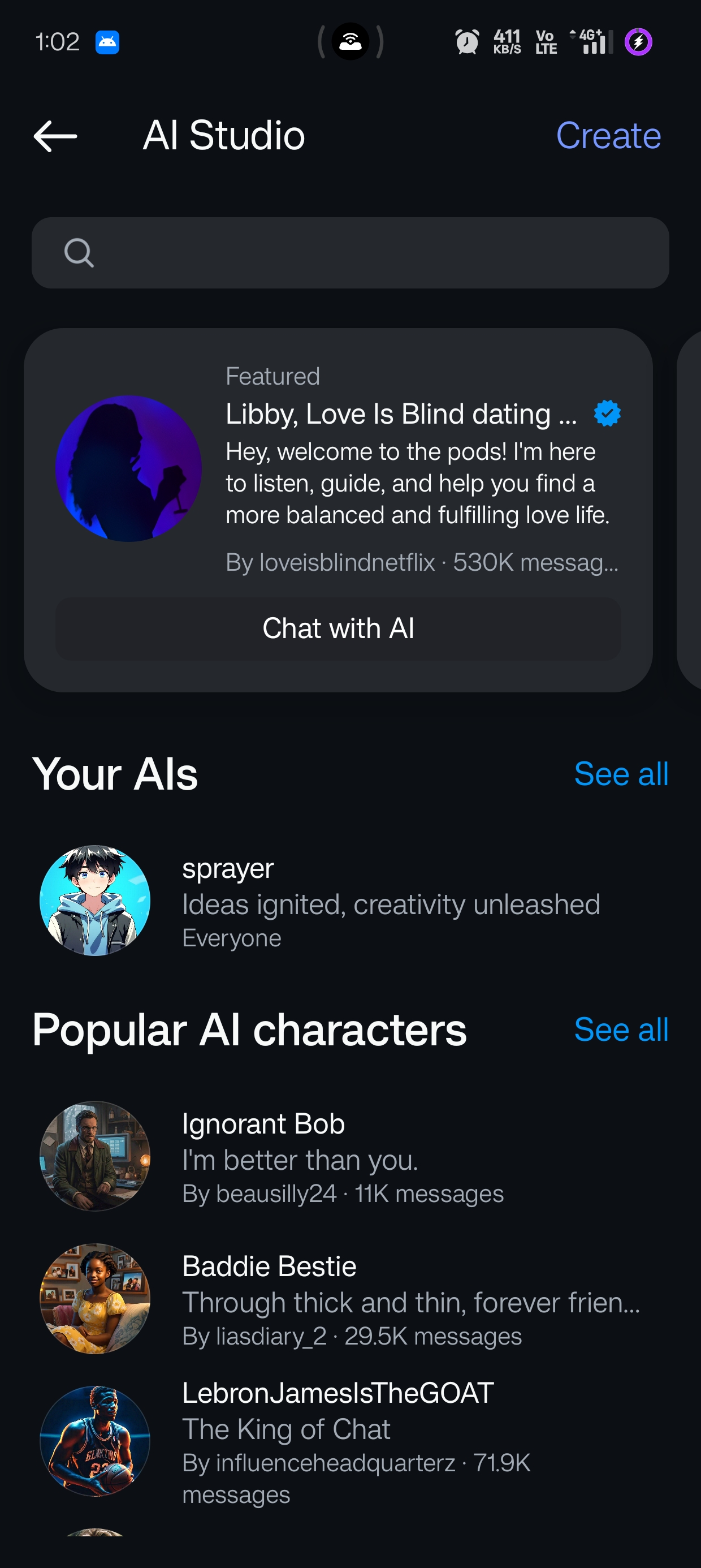
Task: Tap Create to make a new AI
Action: [608, 135]
